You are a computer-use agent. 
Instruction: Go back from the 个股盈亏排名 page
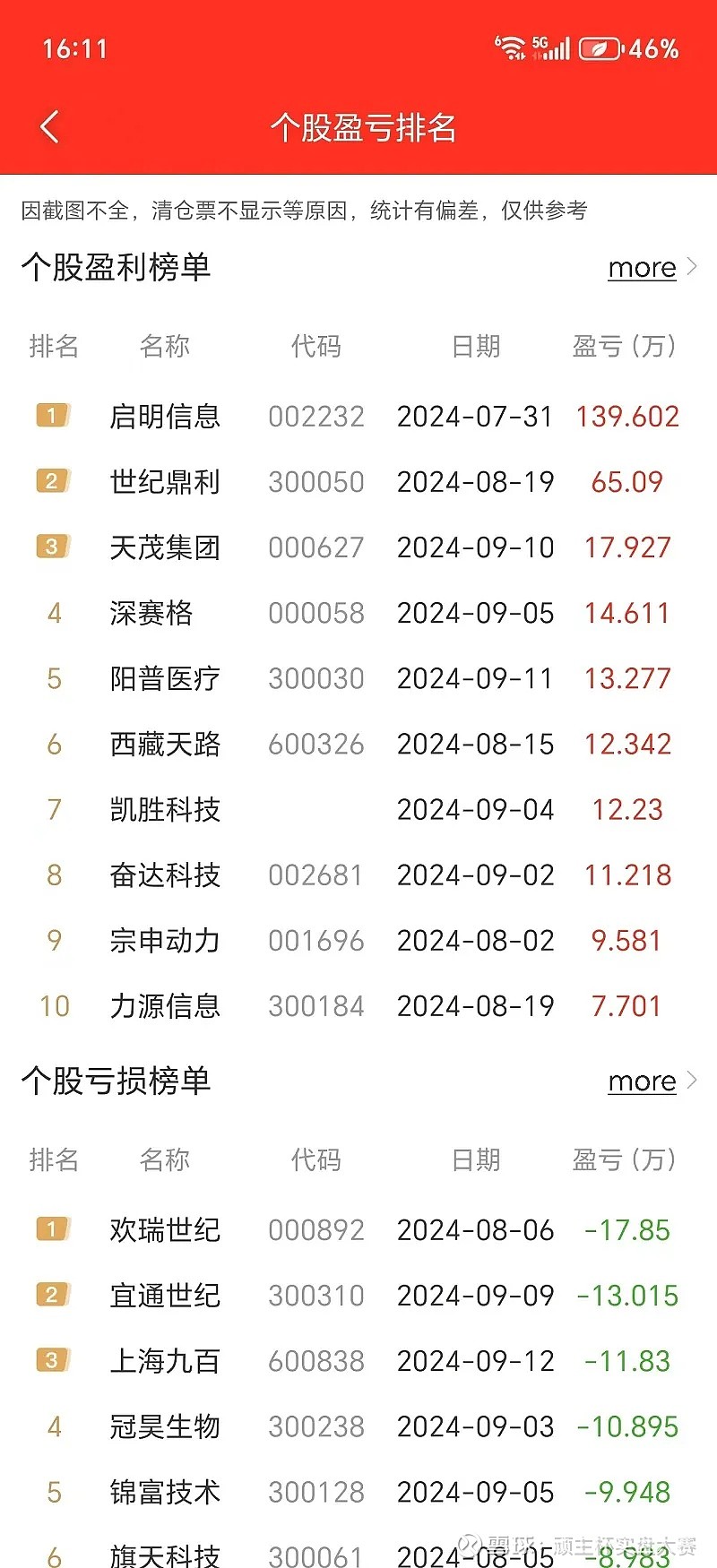click(x=50, y=127)
